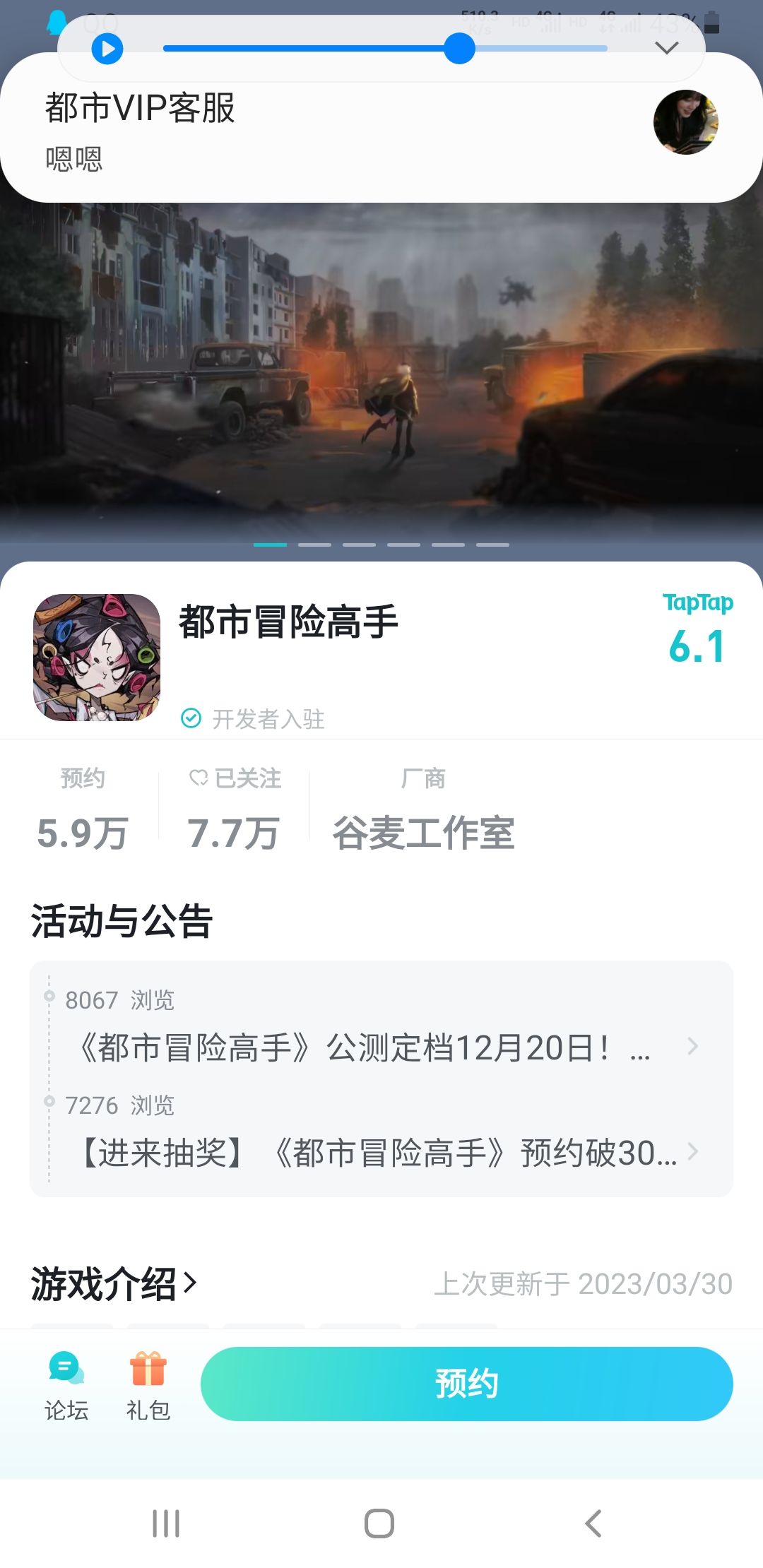Toggle the 已关注 follow status

click(x=235, y=778)
